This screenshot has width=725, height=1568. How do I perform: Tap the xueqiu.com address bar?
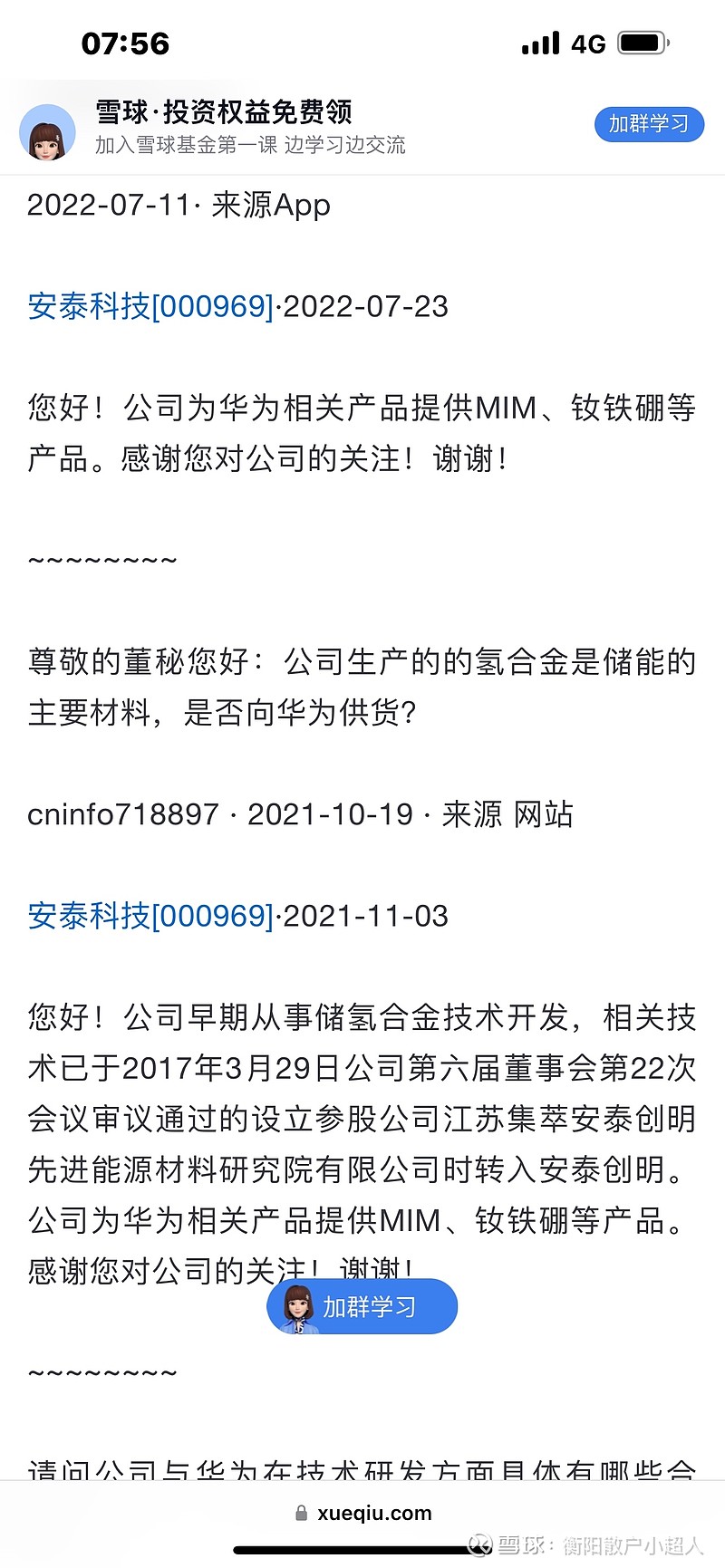(x=362, y=1513)
